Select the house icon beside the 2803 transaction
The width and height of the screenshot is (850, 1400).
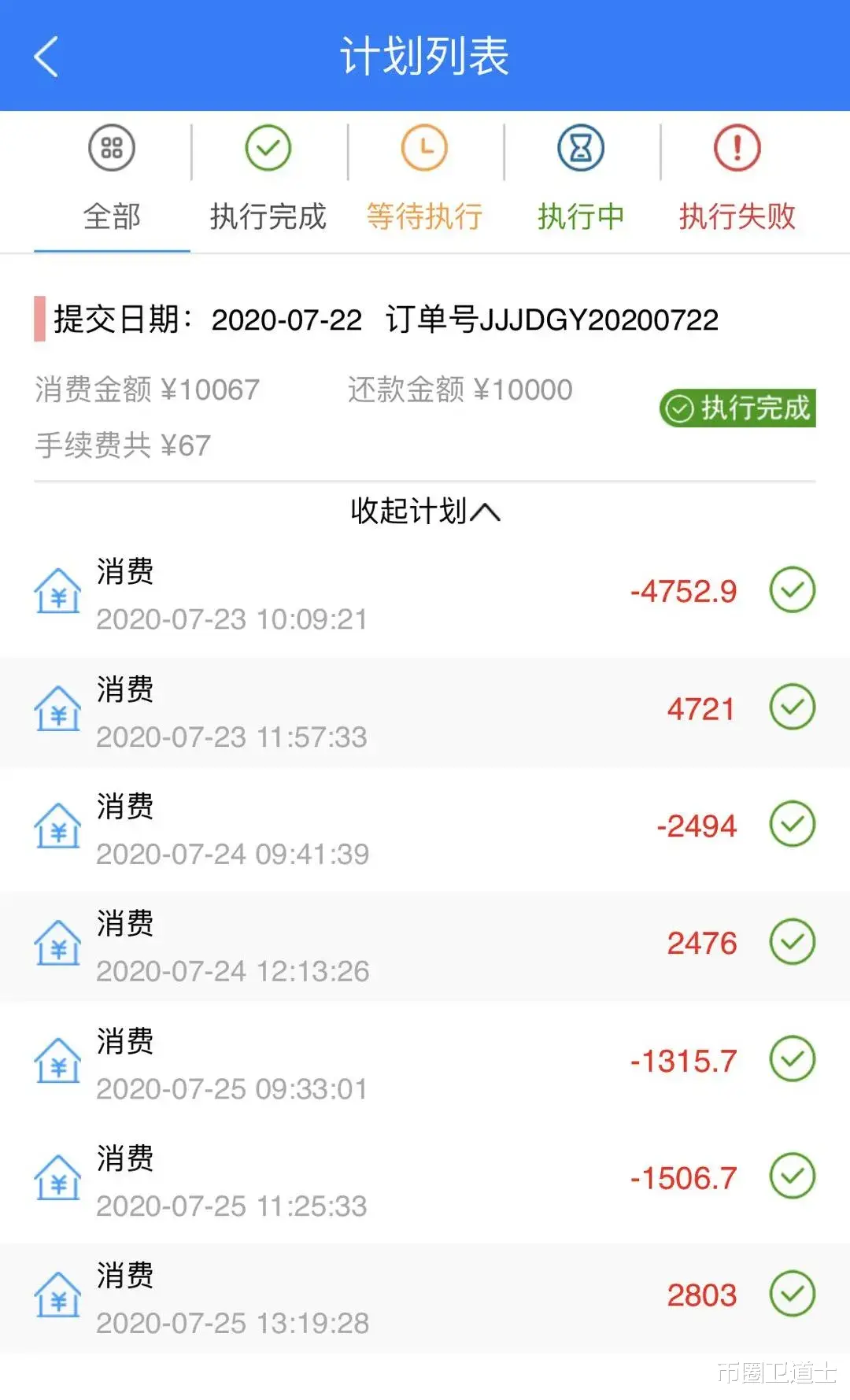[x=56, y=1295]
